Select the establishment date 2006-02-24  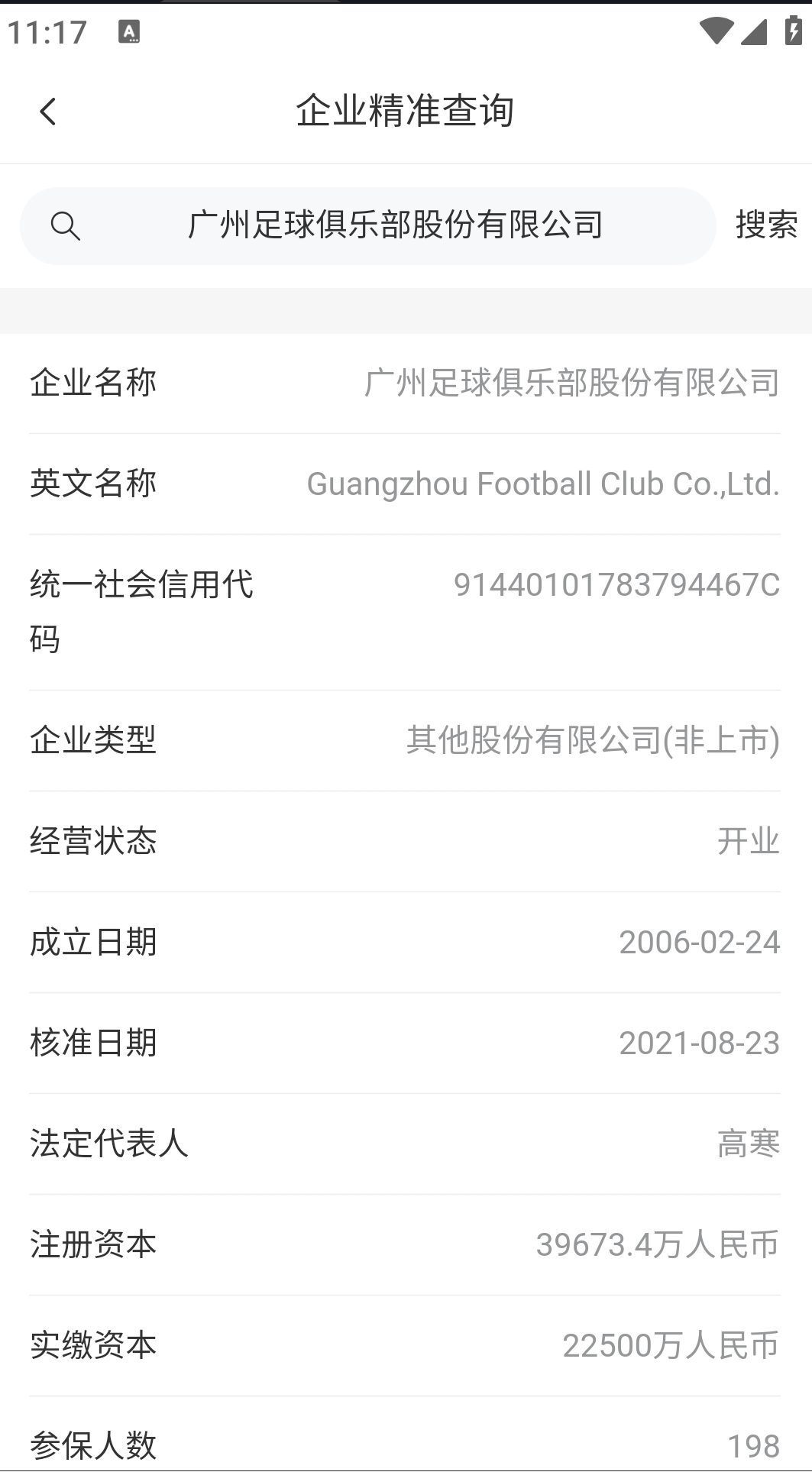point(699,943)
